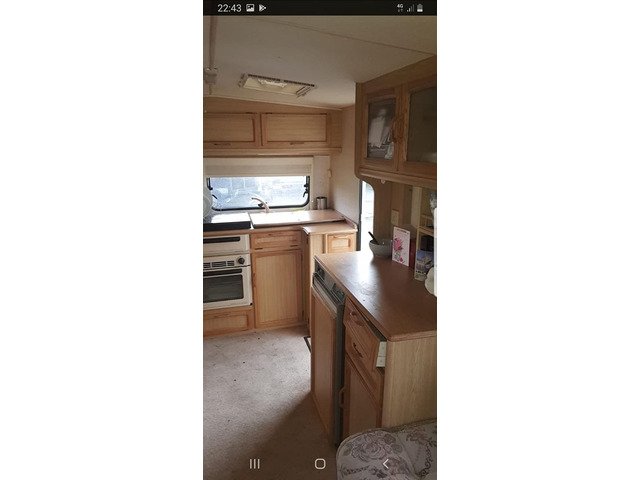
Task: Return to the home screen
Action: [320, 464]
